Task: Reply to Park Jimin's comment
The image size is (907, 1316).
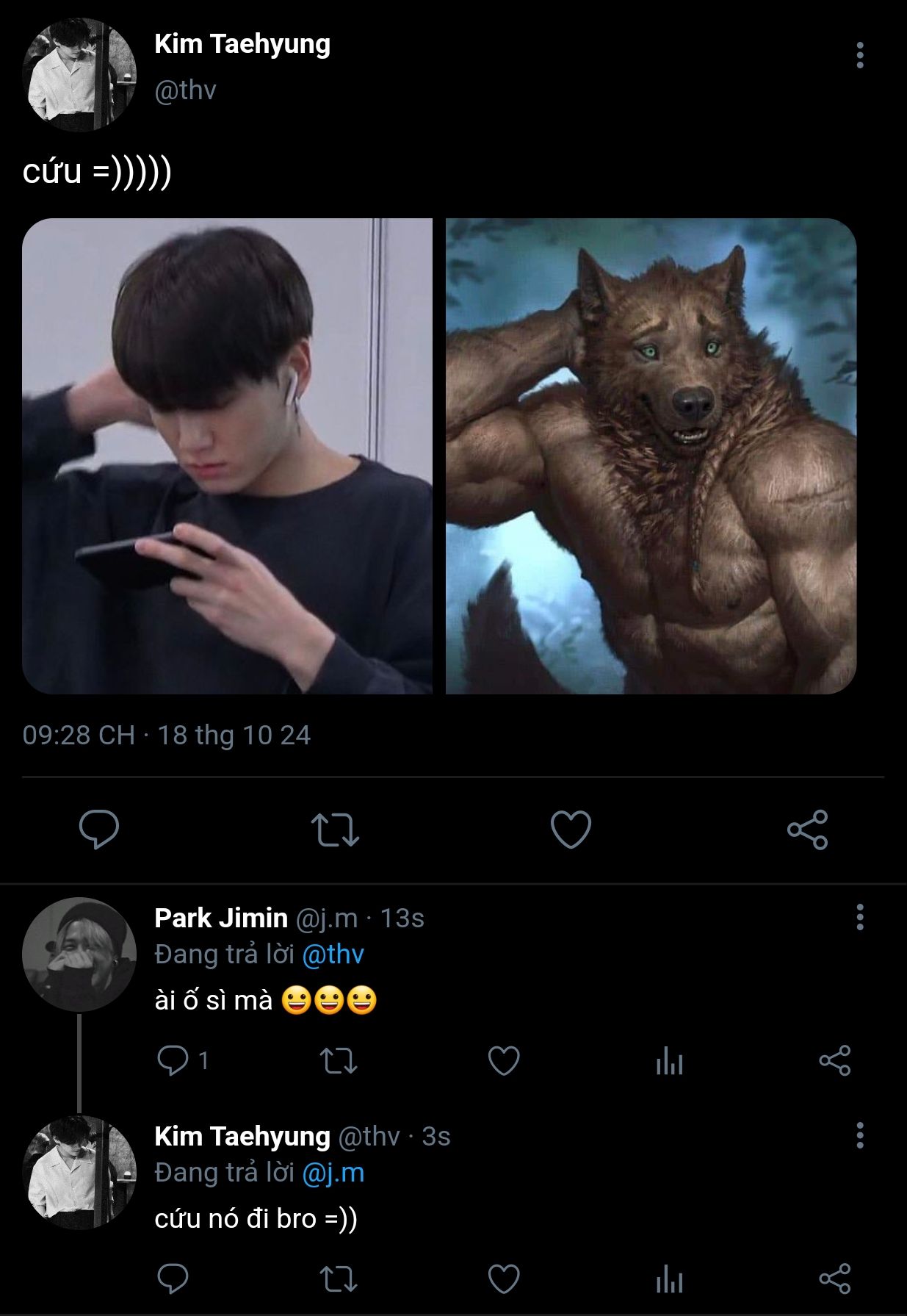Action: tap(173, 1060)
